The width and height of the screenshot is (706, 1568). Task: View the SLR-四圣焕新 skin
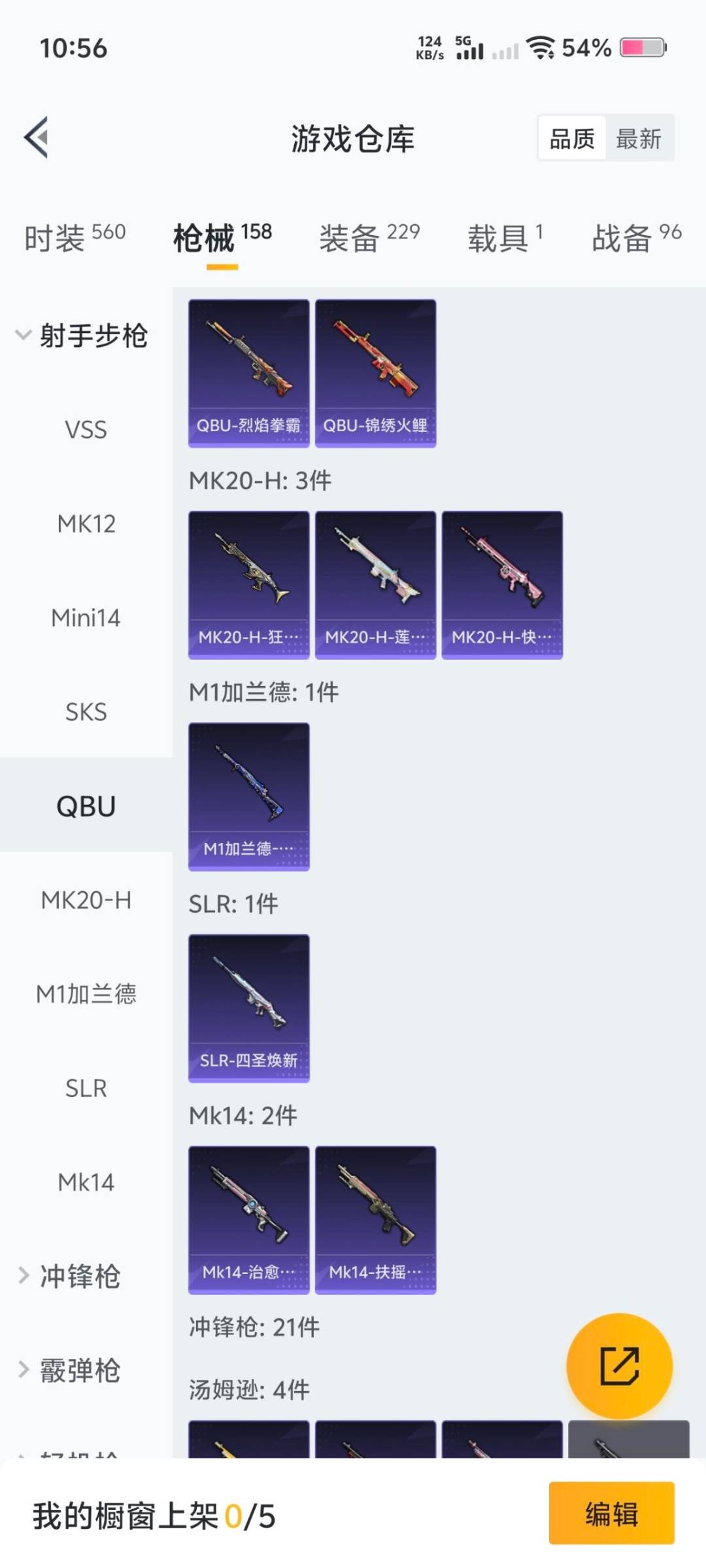(x=248, y=1008)
